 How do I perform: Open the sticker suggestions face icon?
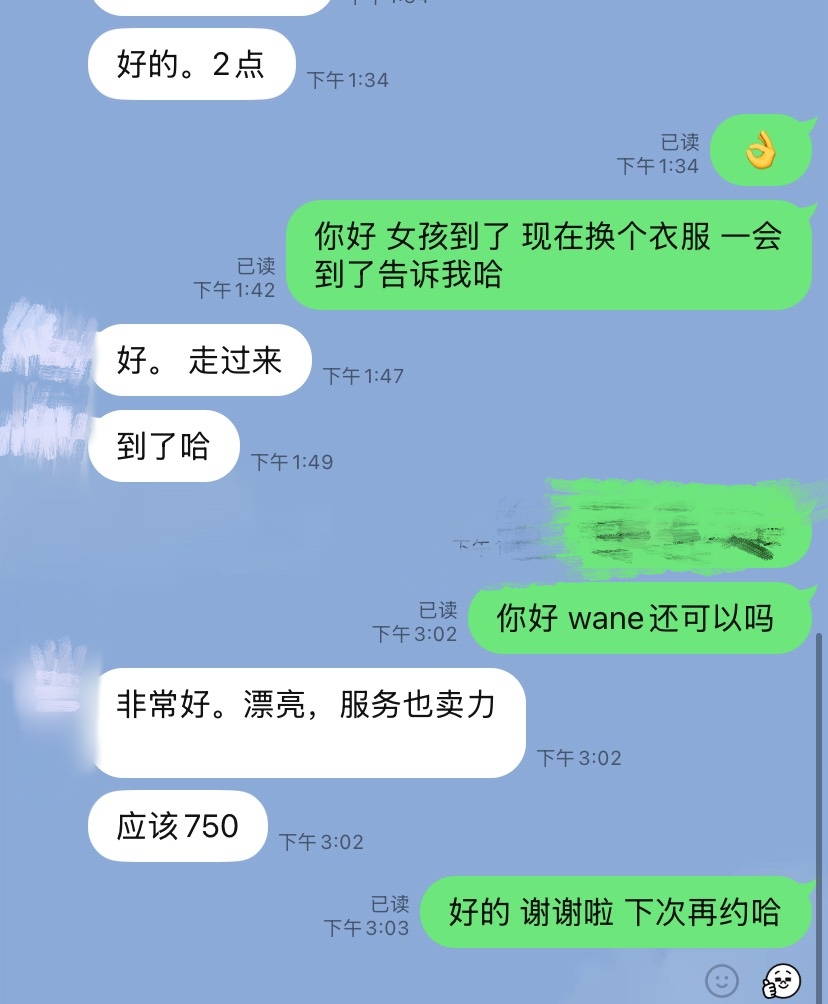[x=781, y=980]
